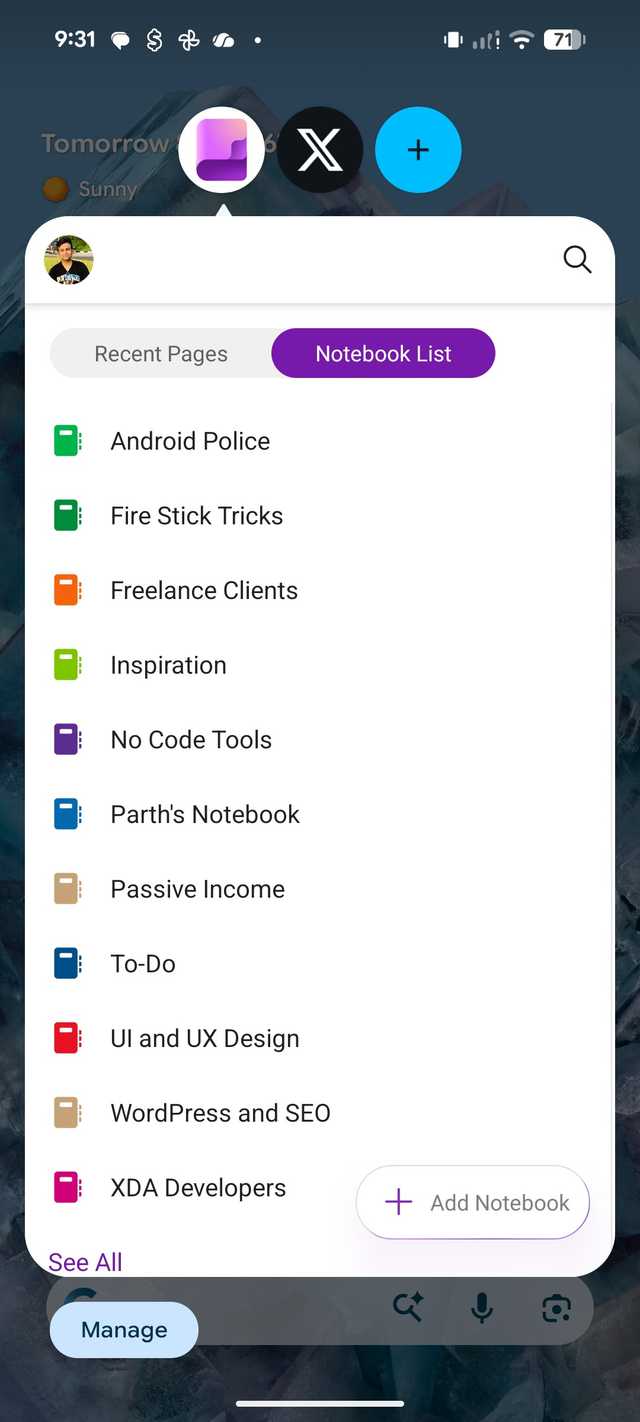The height and width of the screenshot is (1422, 640).
Task: Open the Inspiration notebook
Action: click(x=168, y=666)
